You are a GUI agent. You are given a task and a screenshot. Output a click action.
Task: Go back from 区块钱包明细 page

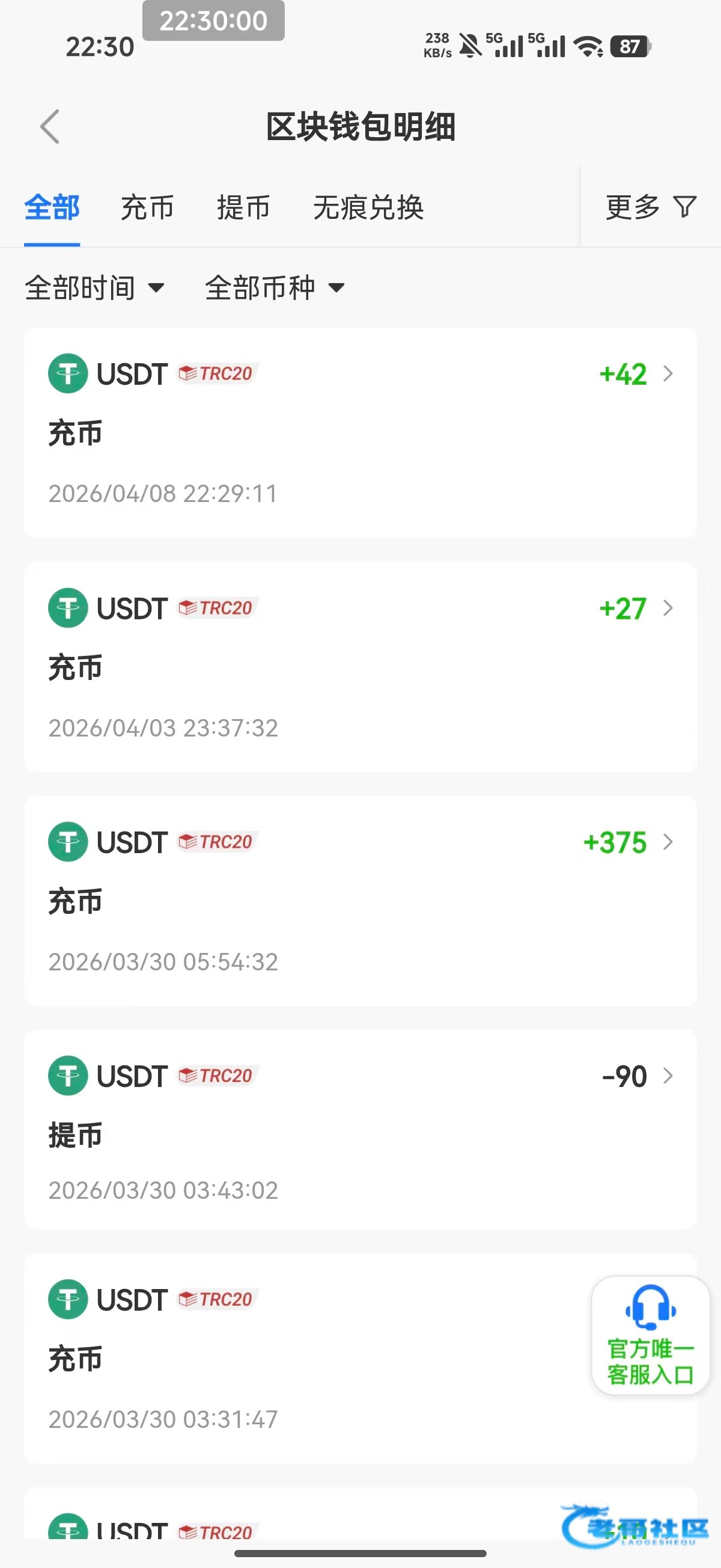click(50, 127)
